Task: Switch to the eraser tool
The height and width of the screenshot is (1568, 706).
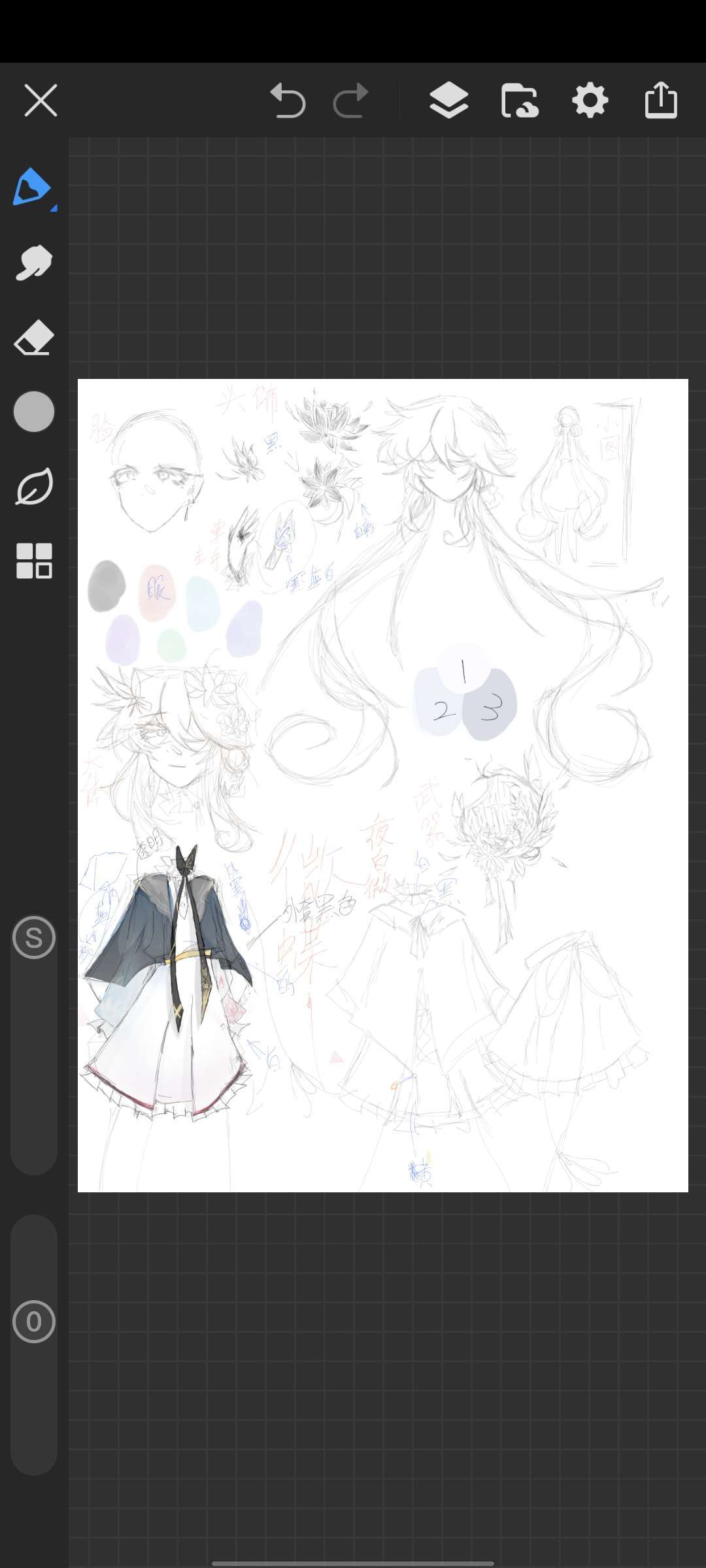Action: pos(33,337)
